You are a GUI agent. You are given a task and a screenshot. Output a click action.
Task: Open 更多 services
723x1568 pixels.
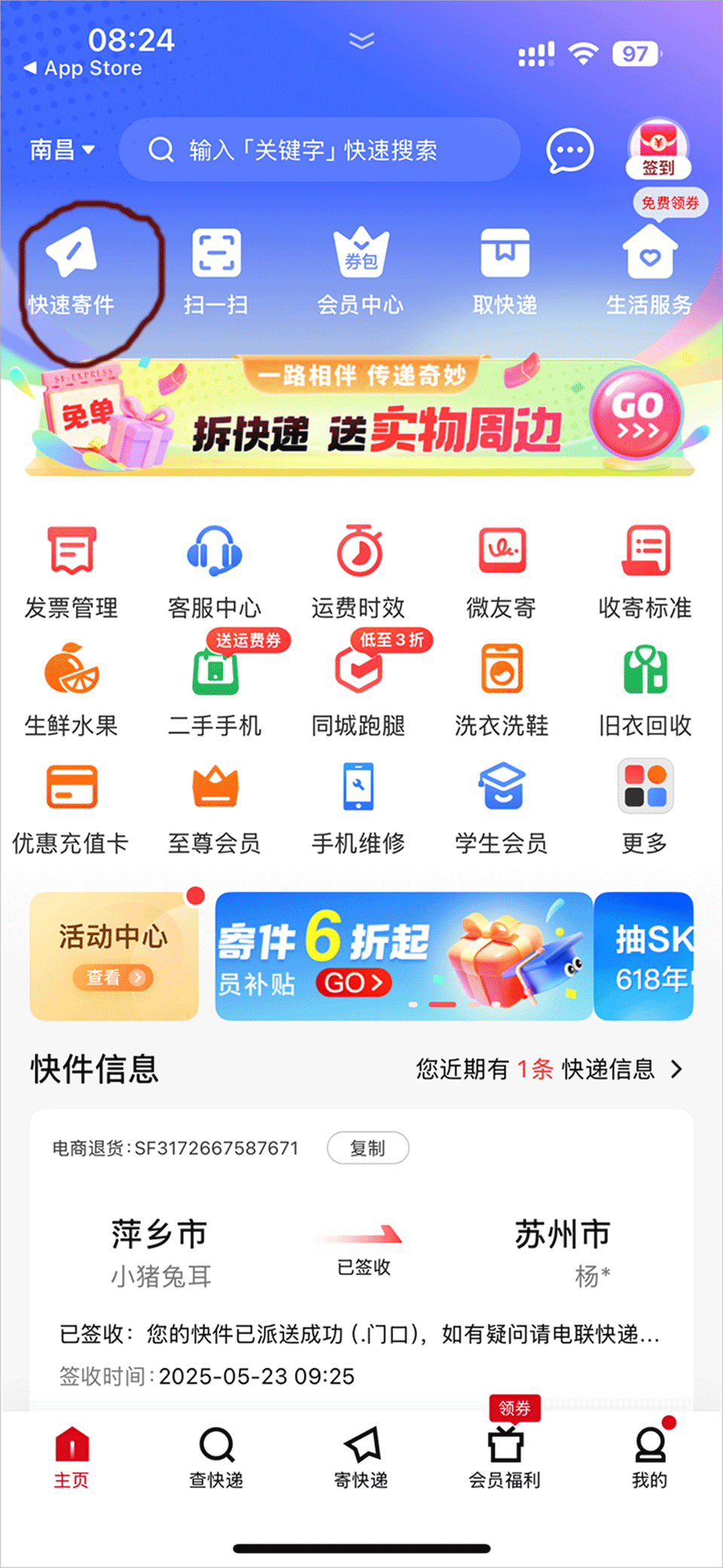click(x=645, y=808)
